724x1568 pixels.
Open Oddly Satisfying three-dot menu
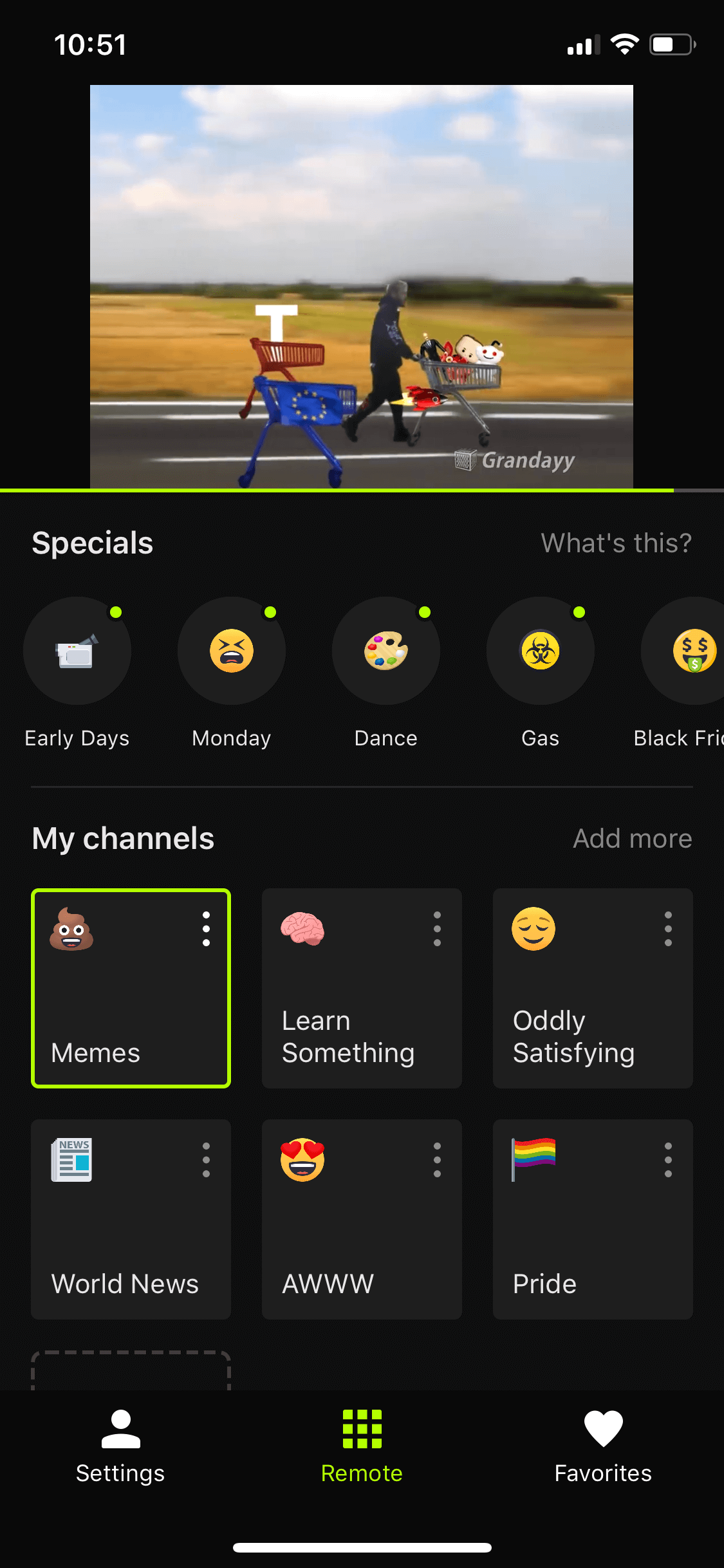point(668,929)
